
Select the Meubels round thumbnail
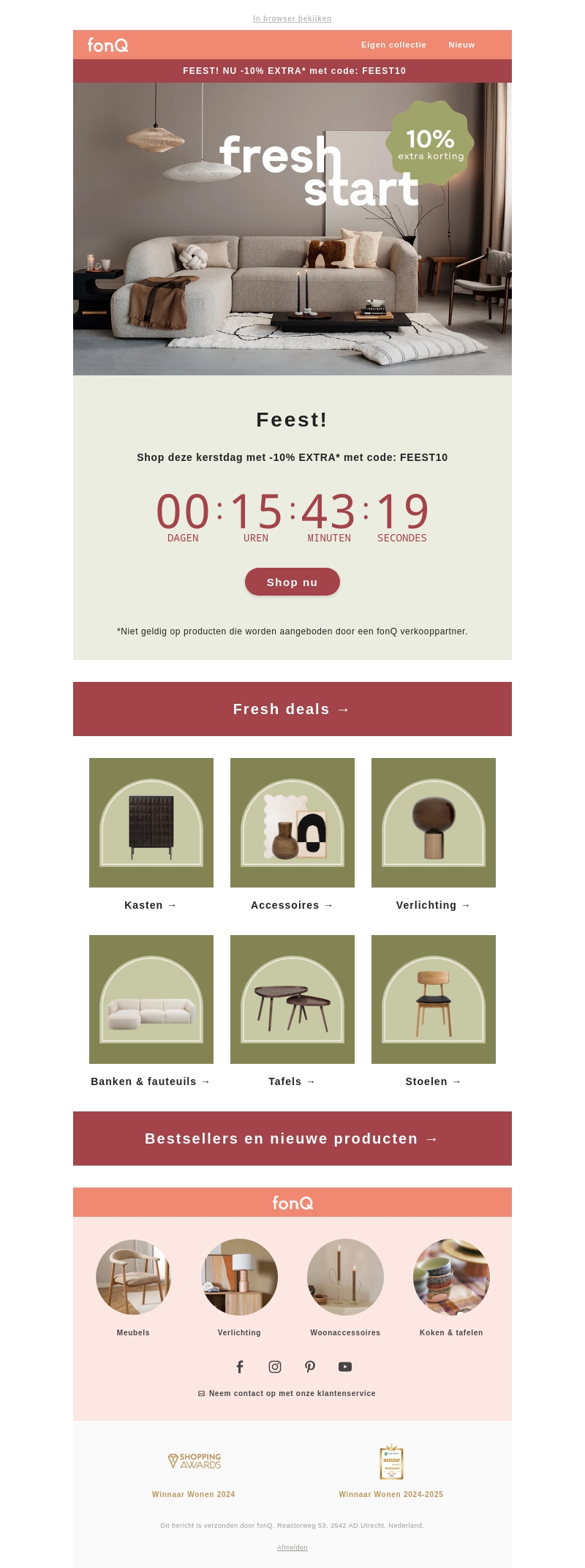coord(133,1278)
